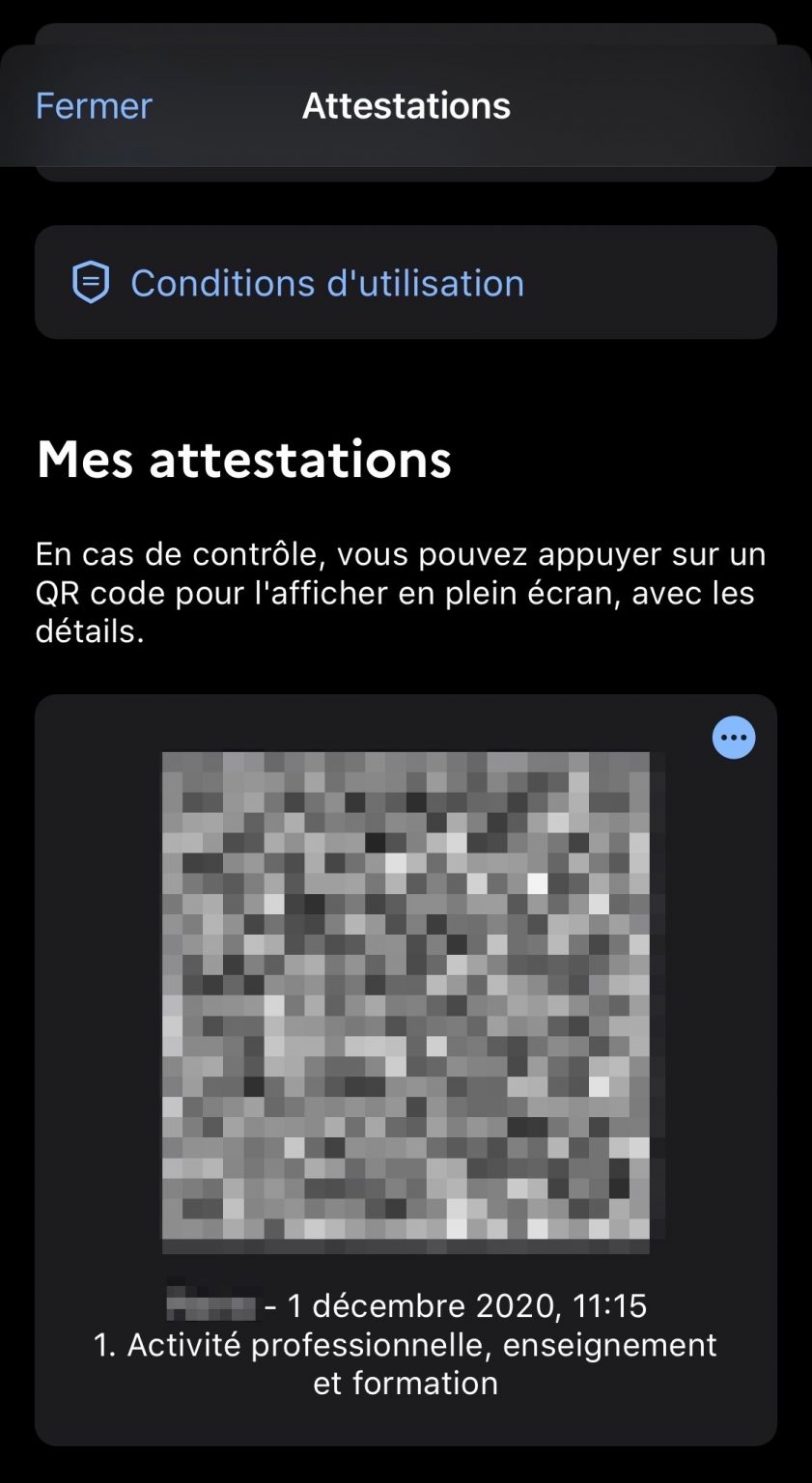Tap Fermer to close Attestations
Viewport: 812px width, 1483px height.
(94, 105)
